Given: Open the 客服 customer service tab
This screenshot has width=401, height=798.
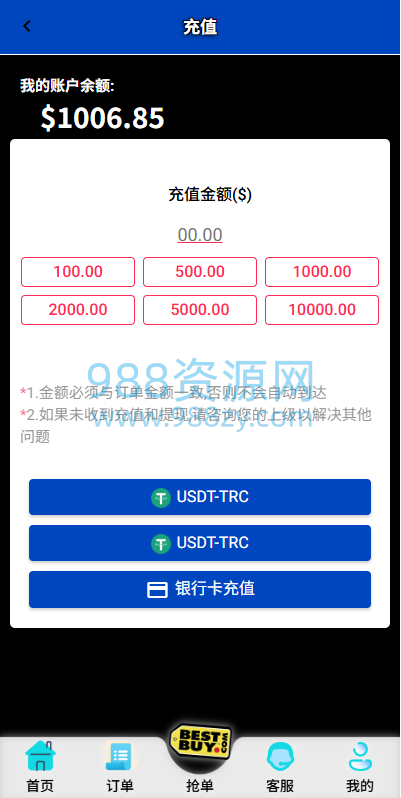Looking at the screenshot, I should 280,767.
